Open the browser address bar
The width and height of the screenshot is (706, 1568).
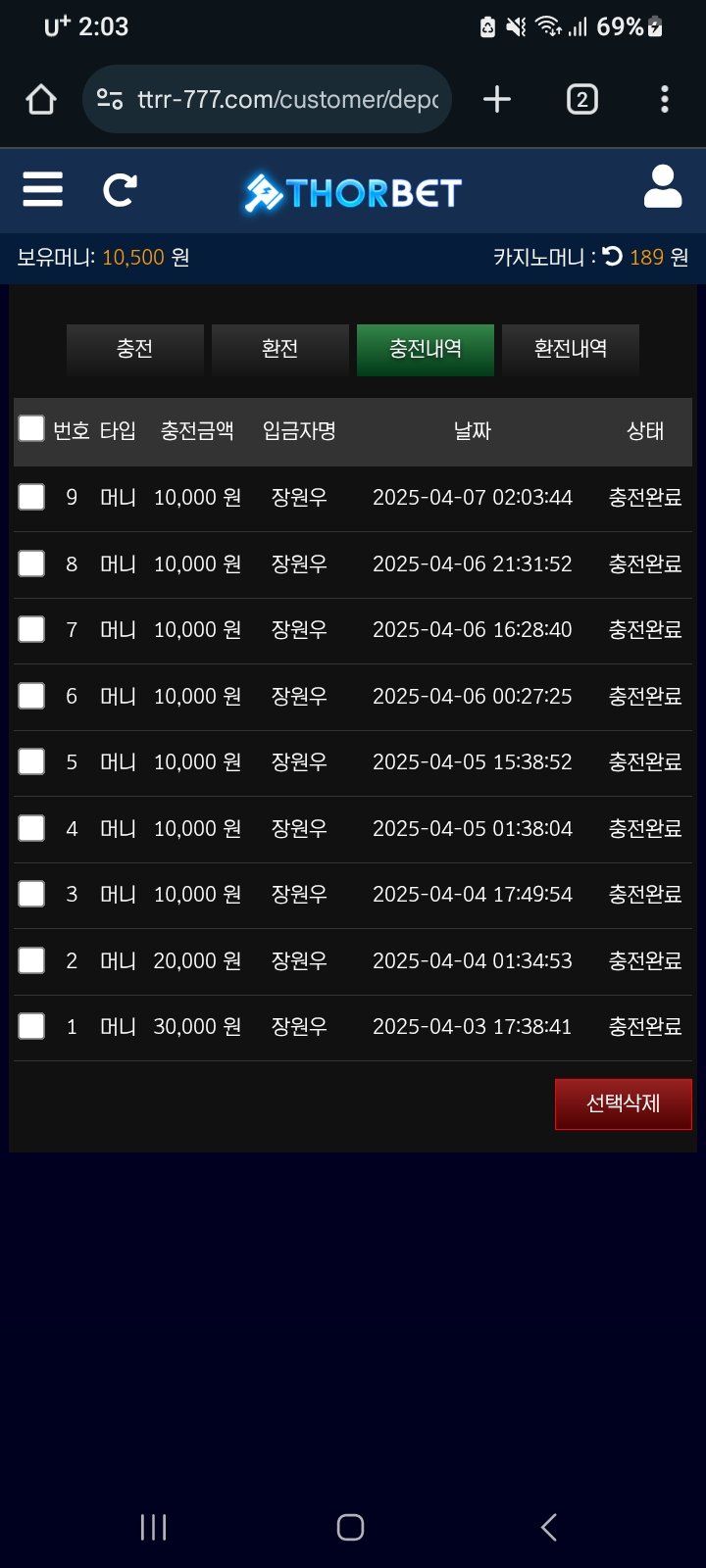tap(284, 99)
